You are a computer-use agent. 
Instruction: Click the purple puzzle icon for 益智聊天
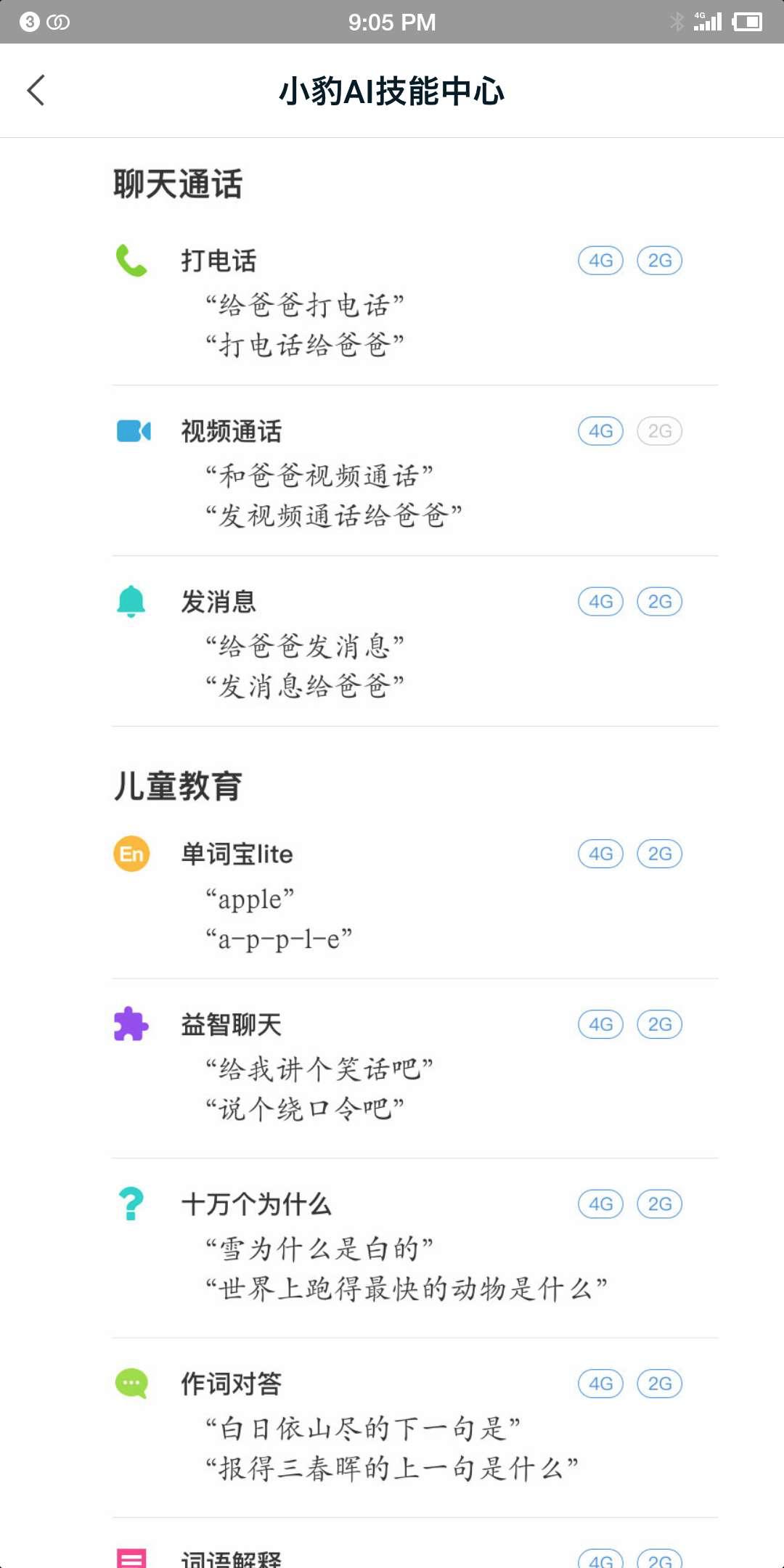pyautogui.click(x=131, y=1024)
